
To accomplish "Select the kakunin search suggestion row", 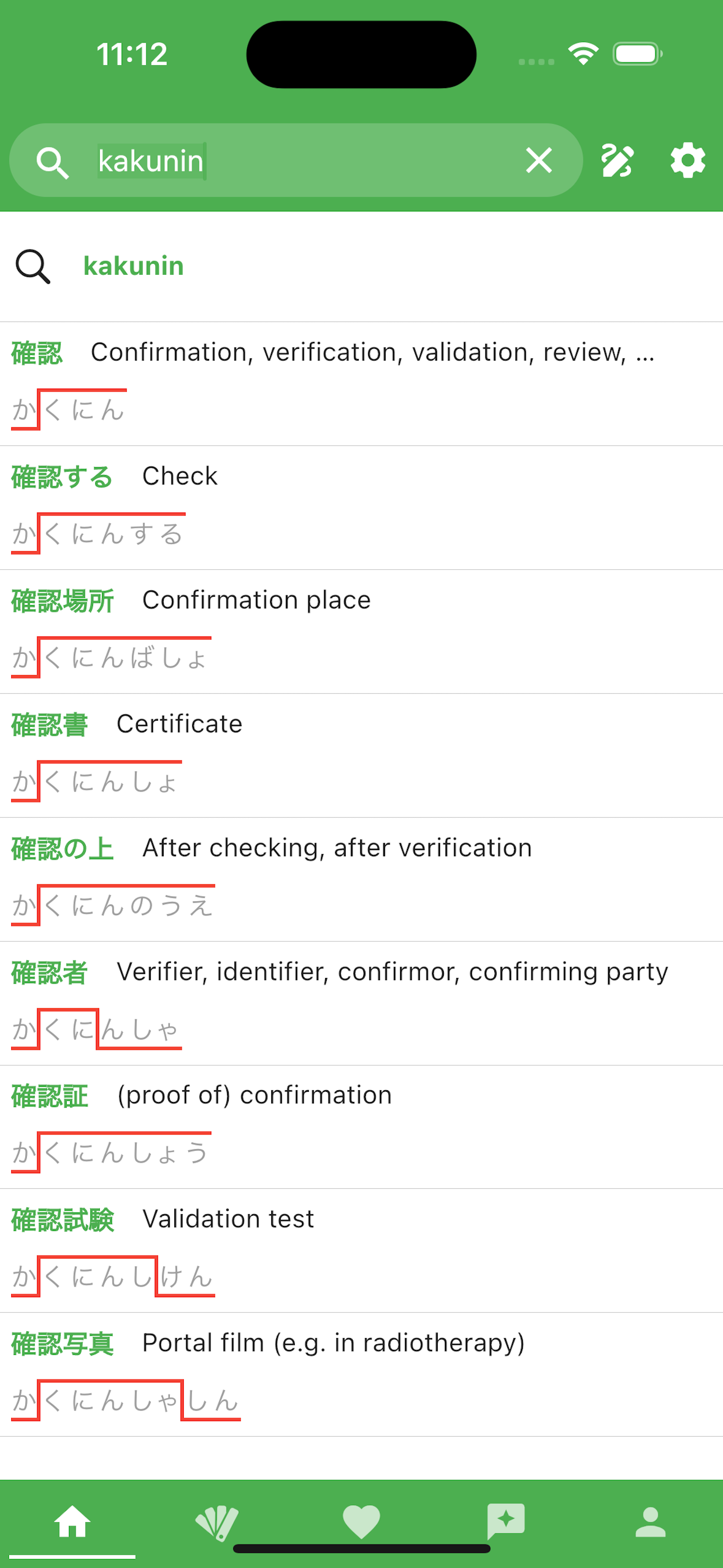I will [x=361, y=266].
